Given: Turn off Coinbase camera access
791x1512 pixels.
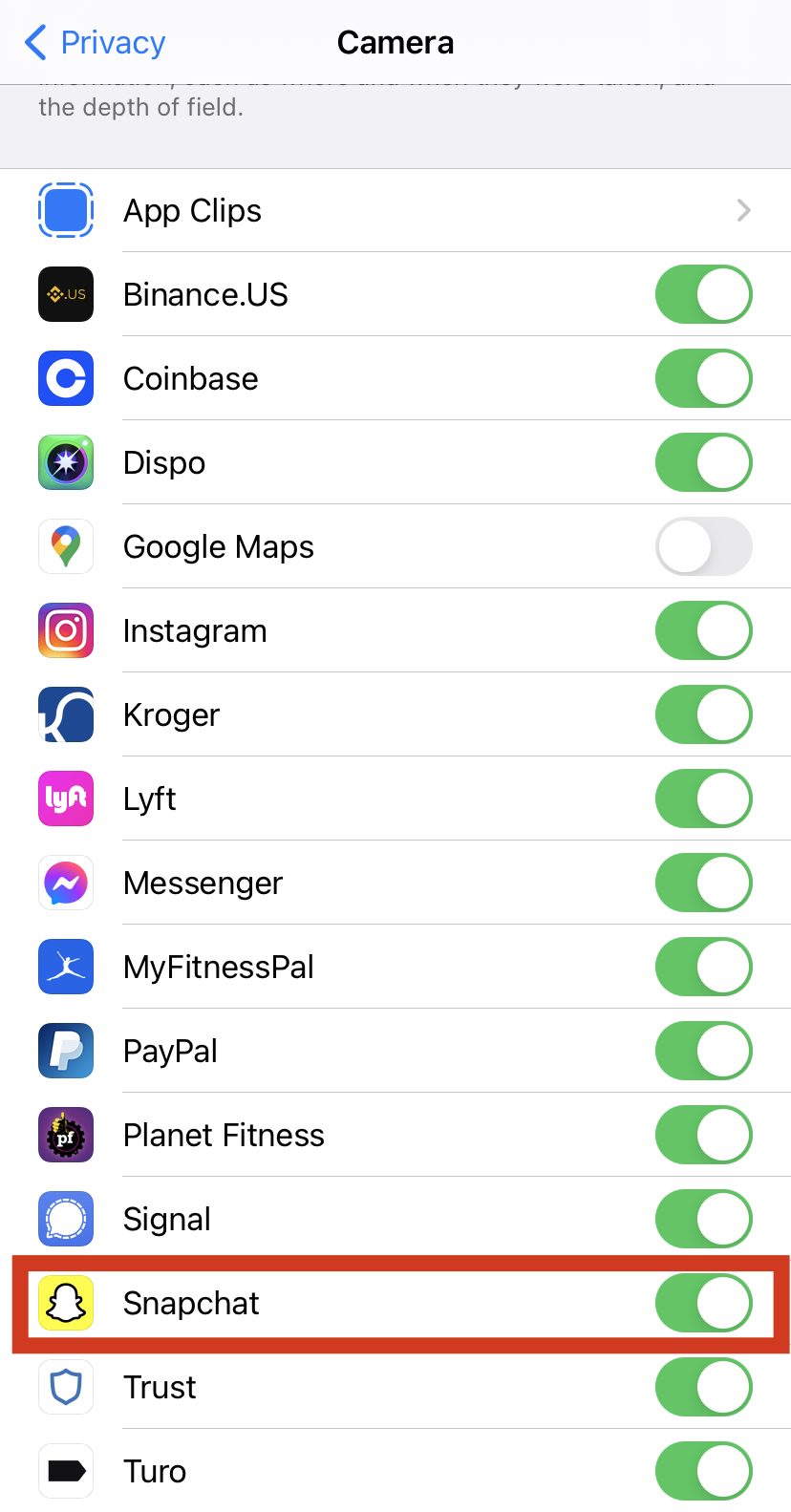Looking at the screenshot, I should pyautogui.click(x=703, y=379).
